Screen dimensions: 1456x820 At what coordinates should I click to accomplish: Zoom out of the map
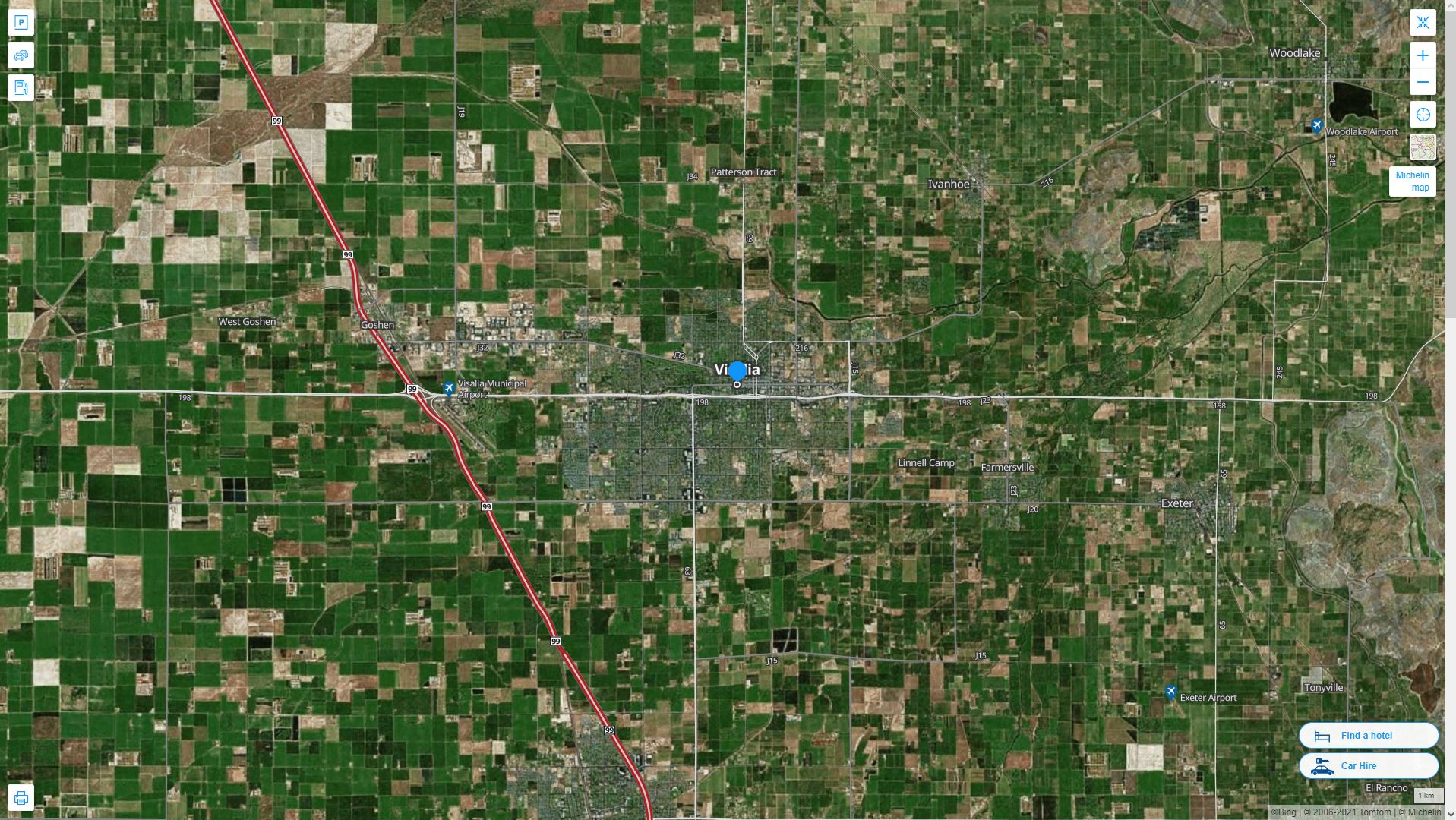(1423, 82)
